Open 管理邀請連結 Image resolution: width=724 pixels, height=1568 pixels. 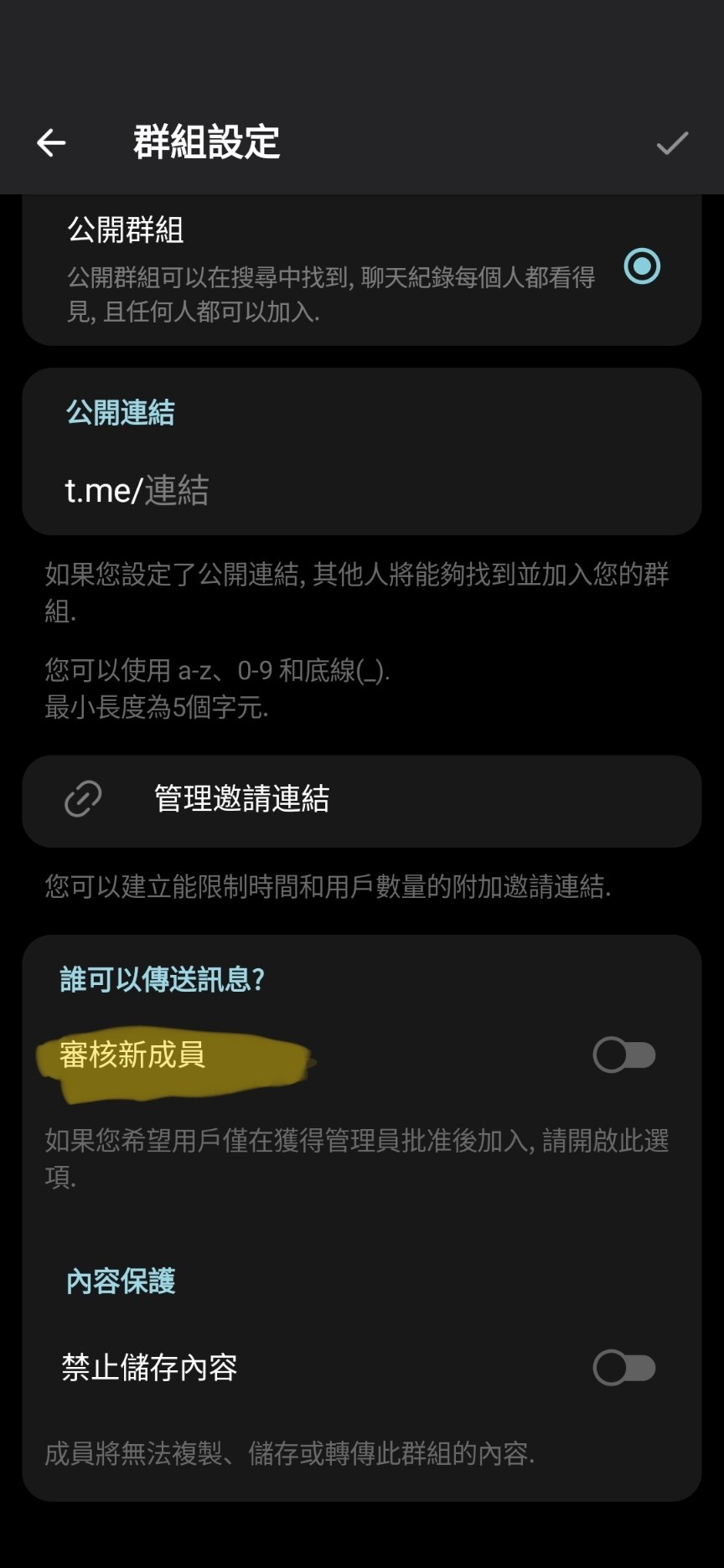pyautogui.click(x=361, y=800)
